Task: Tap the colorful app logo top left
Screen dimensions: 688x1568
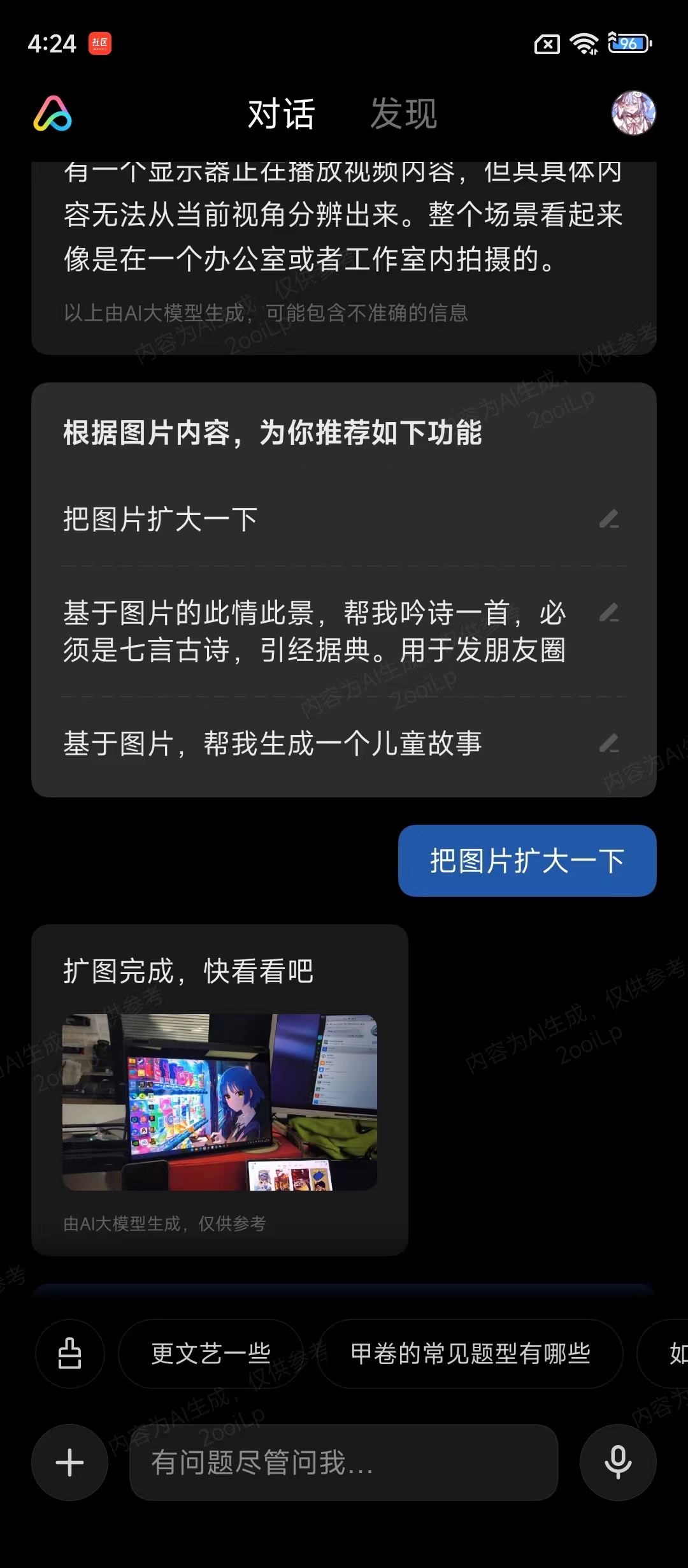Action: pos(56,115)
